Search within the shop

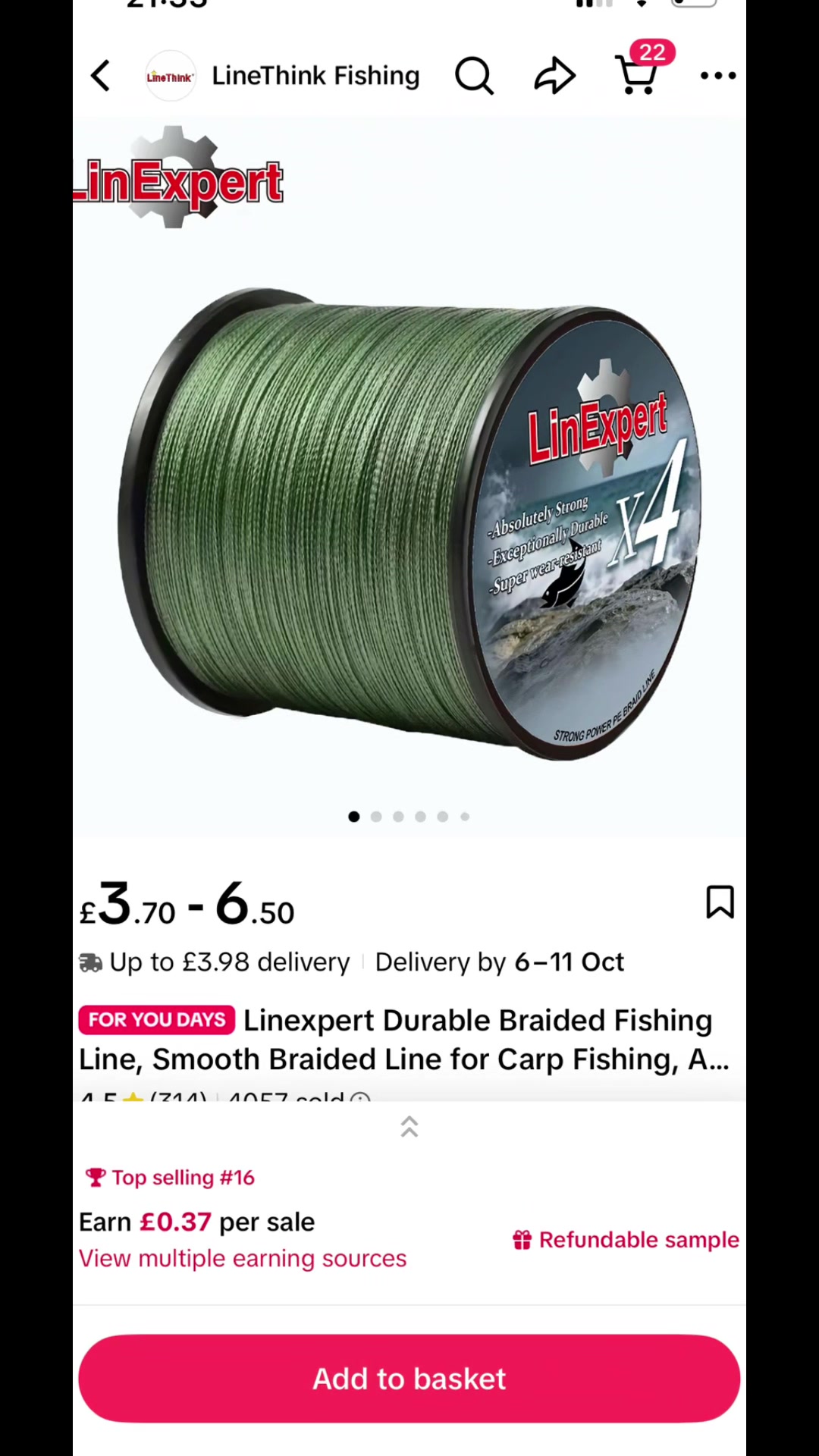click(x=475, y=76)
